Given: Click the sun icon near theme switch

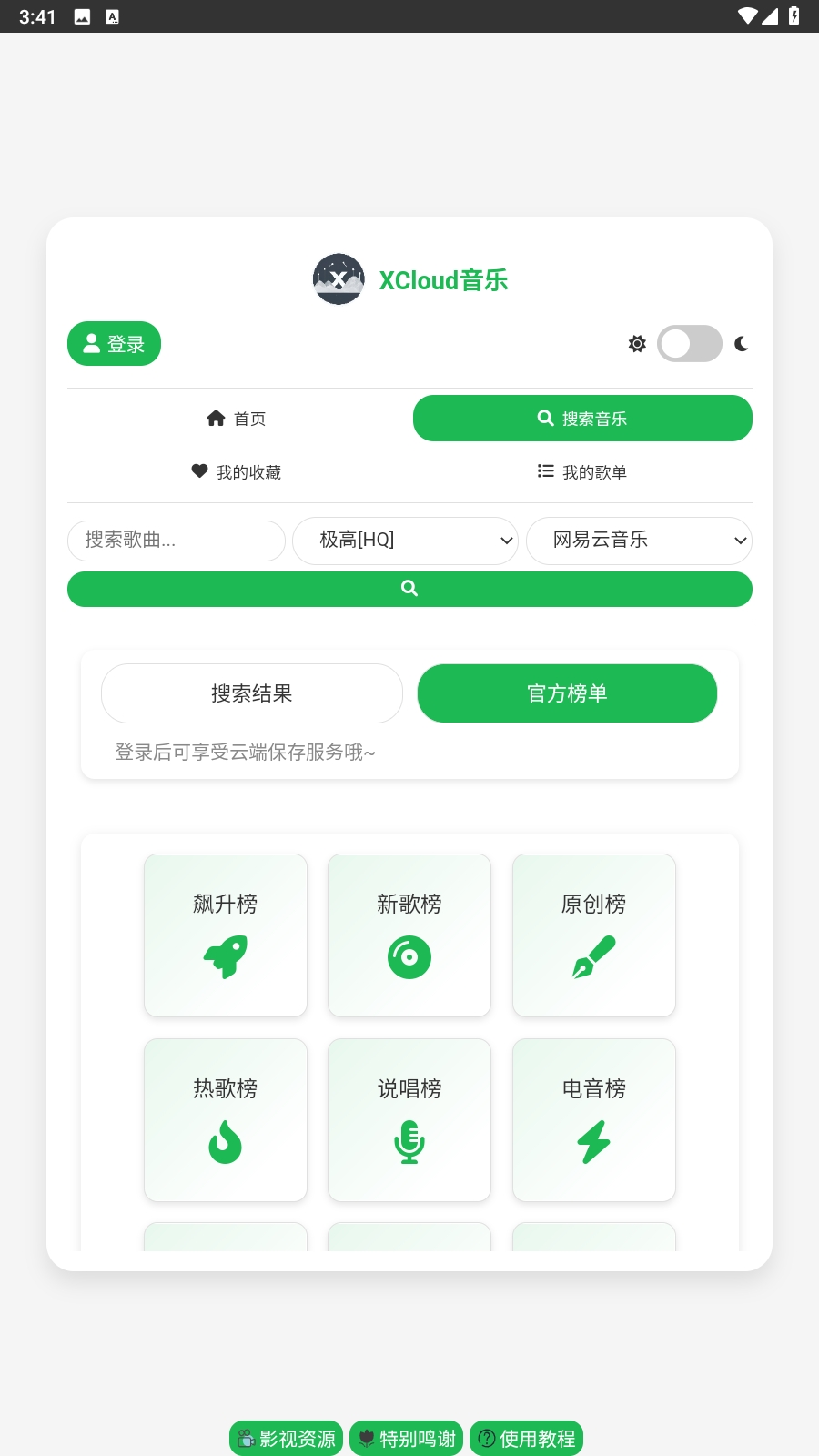Looking at the screenshot, I should coord(637,344).
